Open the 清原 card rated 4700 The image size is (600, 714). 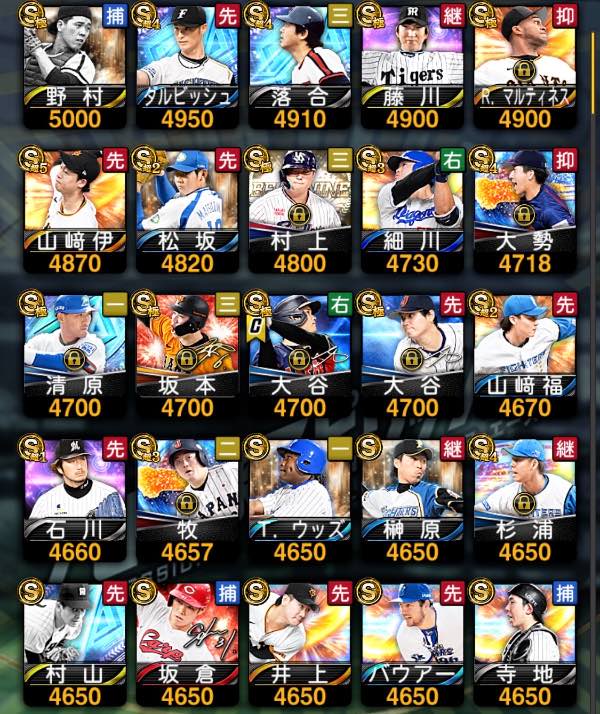tap(75, 356)
